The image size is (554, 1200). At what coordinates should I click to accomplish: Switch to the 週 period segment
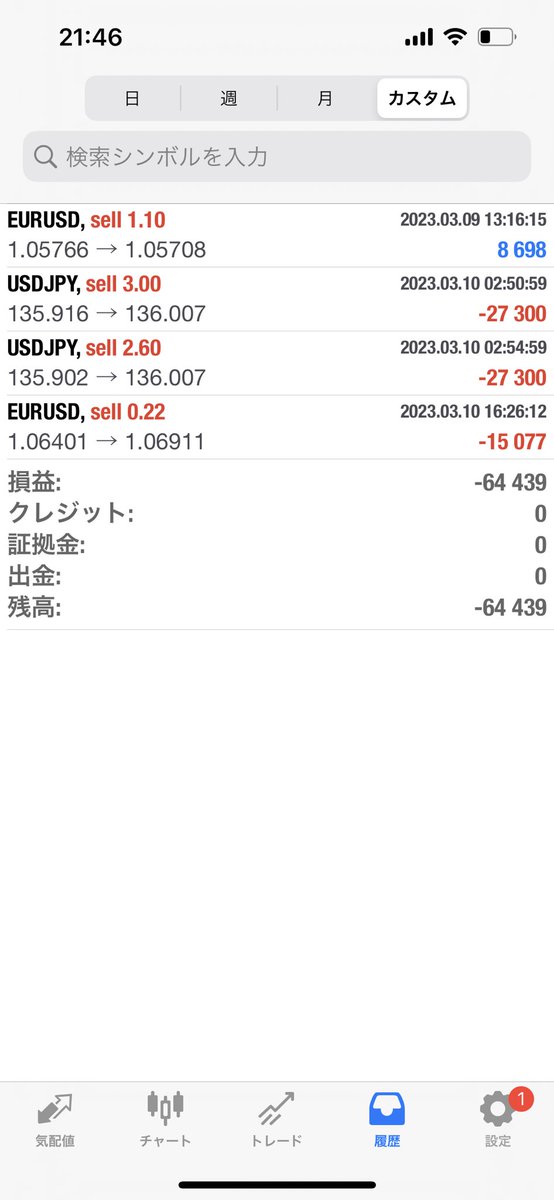click(229, 98)
